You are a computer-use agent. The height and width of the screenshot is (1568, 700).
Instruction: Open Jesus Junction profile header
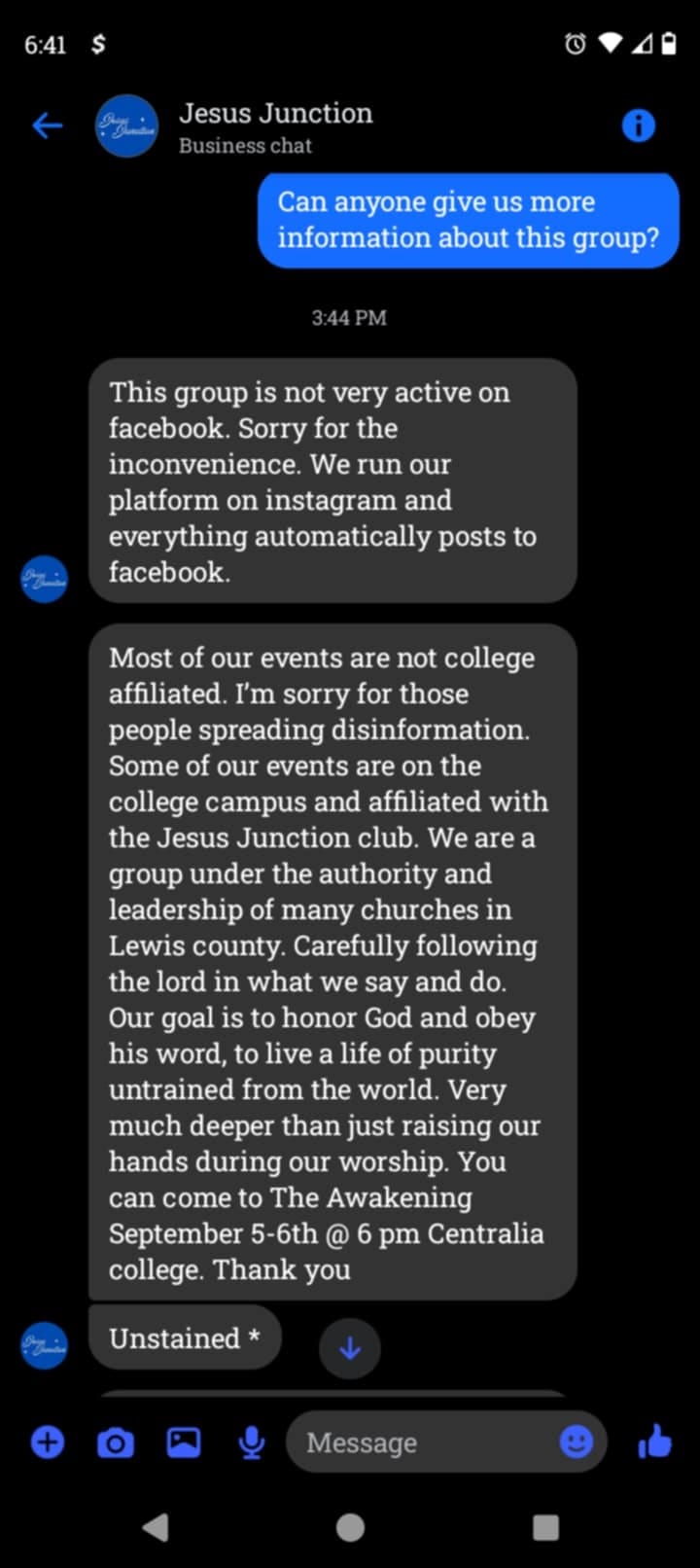point(274,126)
